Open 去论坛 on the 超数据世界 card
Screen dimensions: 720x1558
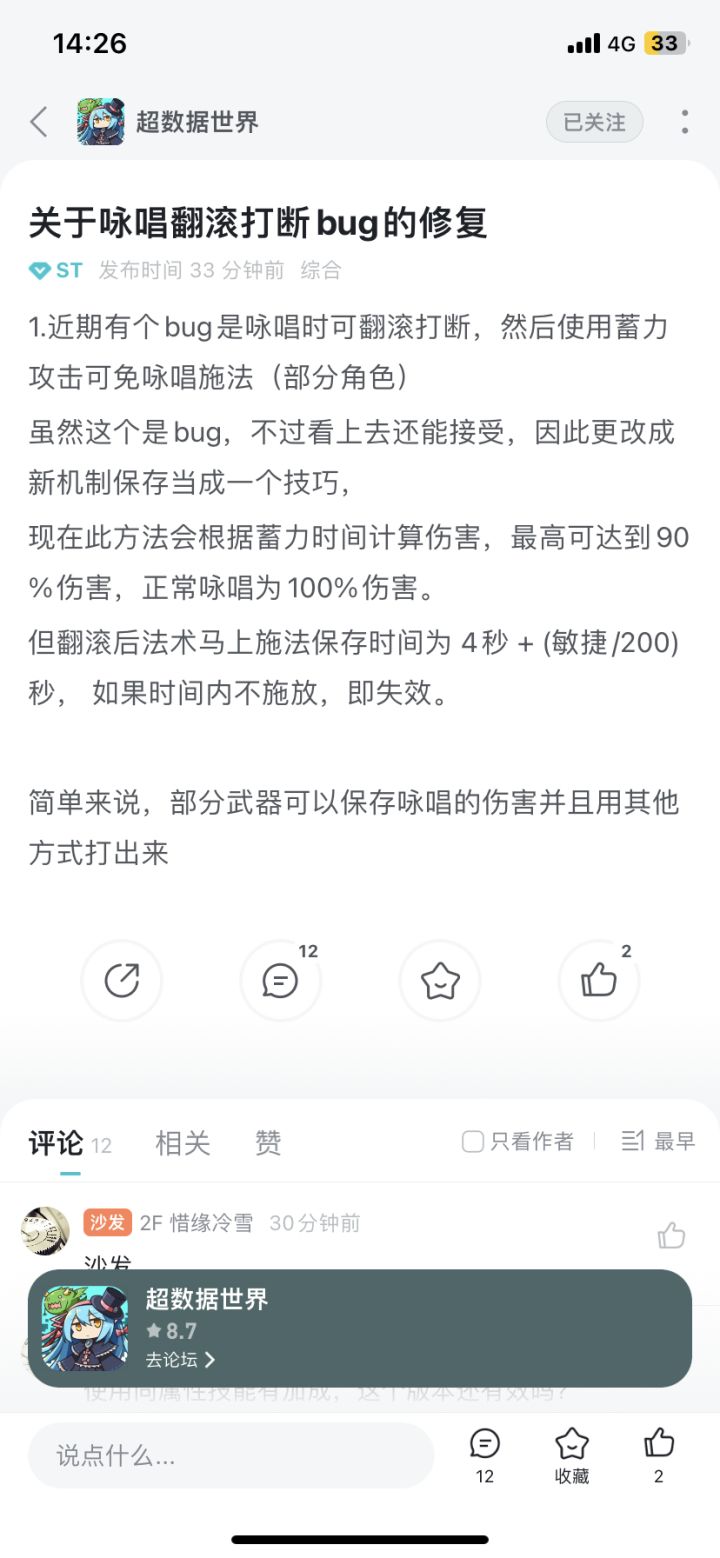(180, 1360)
